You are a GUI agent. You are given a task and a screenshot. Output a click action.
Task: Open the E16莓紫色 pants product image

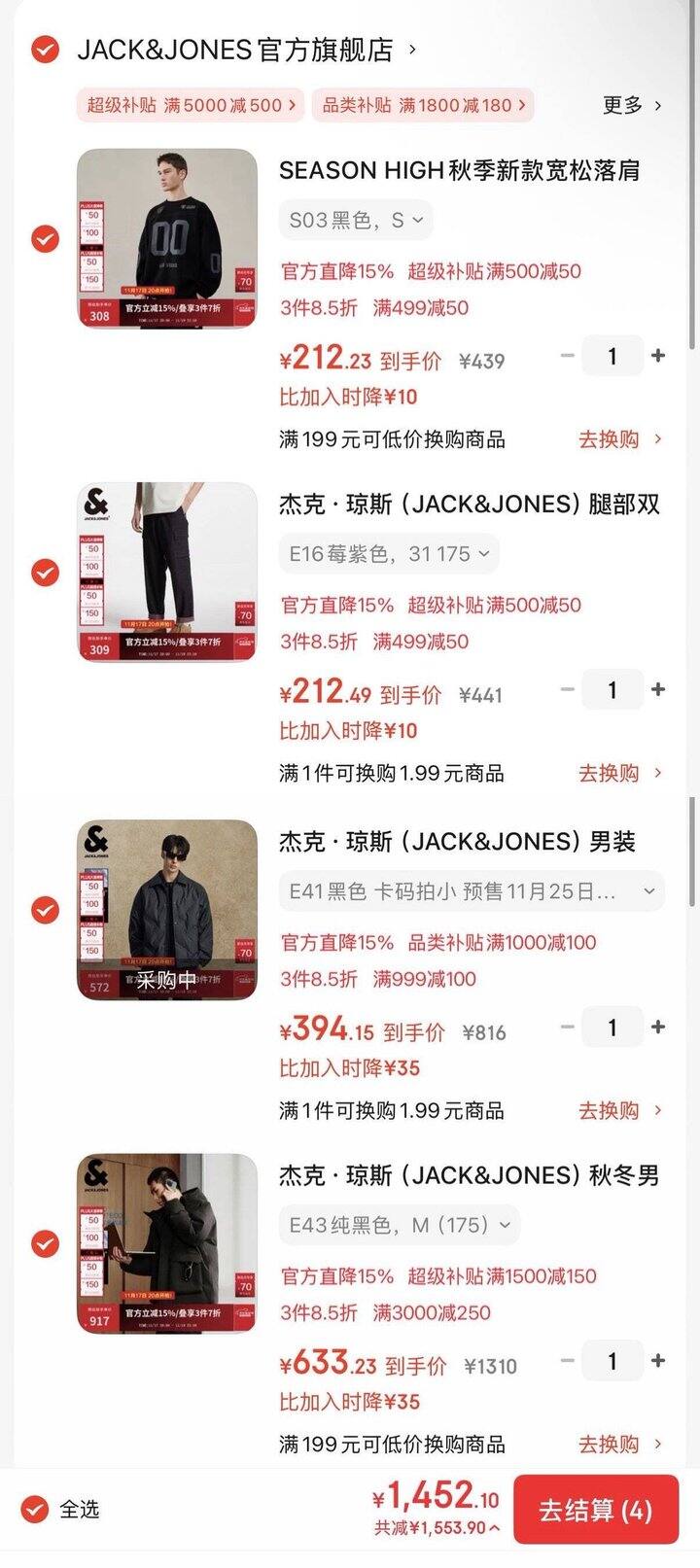167,573
